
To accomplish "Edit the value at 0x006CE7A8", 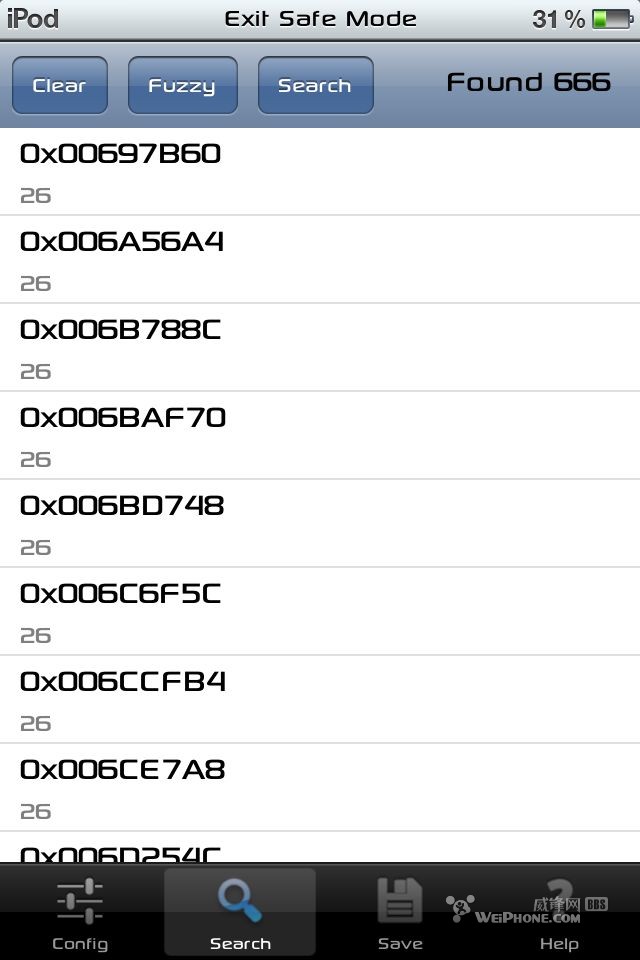I will [x=320, y=788].
